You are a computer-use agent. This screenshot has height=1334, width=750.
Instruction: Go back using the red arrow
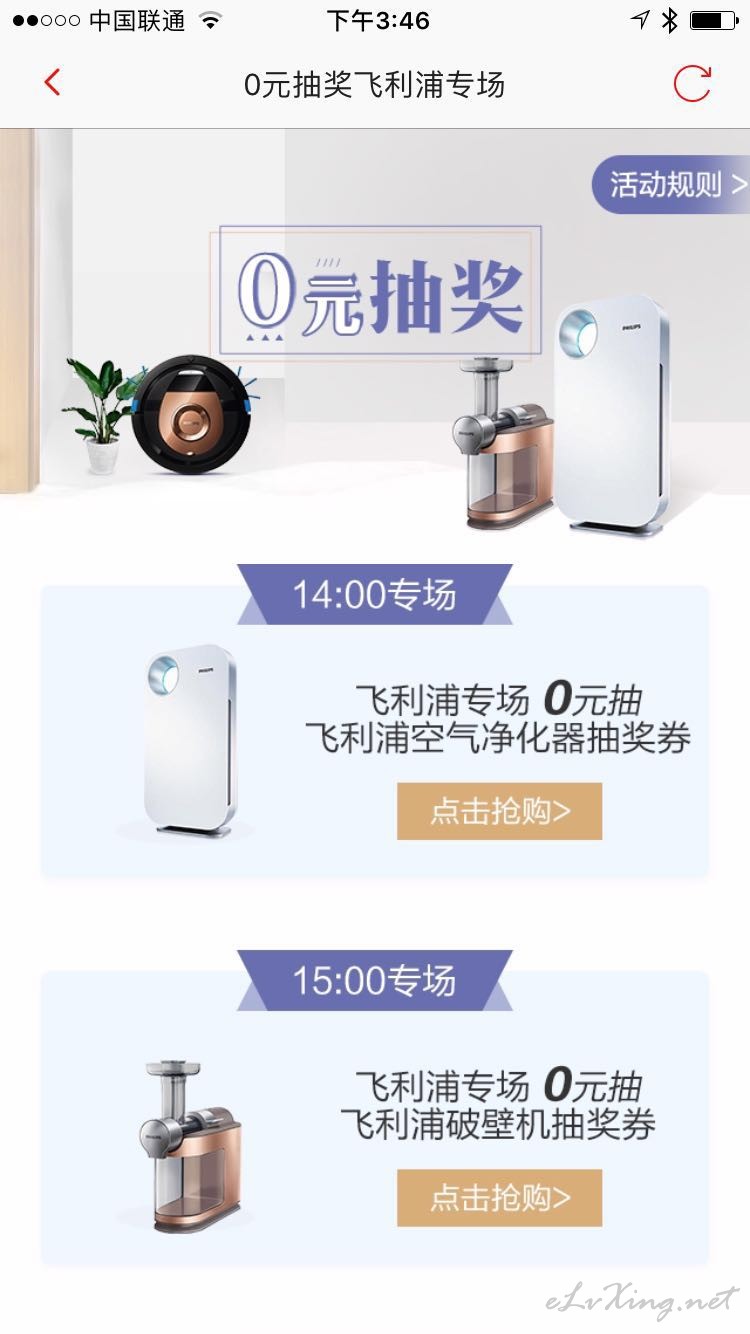(53, 83)
